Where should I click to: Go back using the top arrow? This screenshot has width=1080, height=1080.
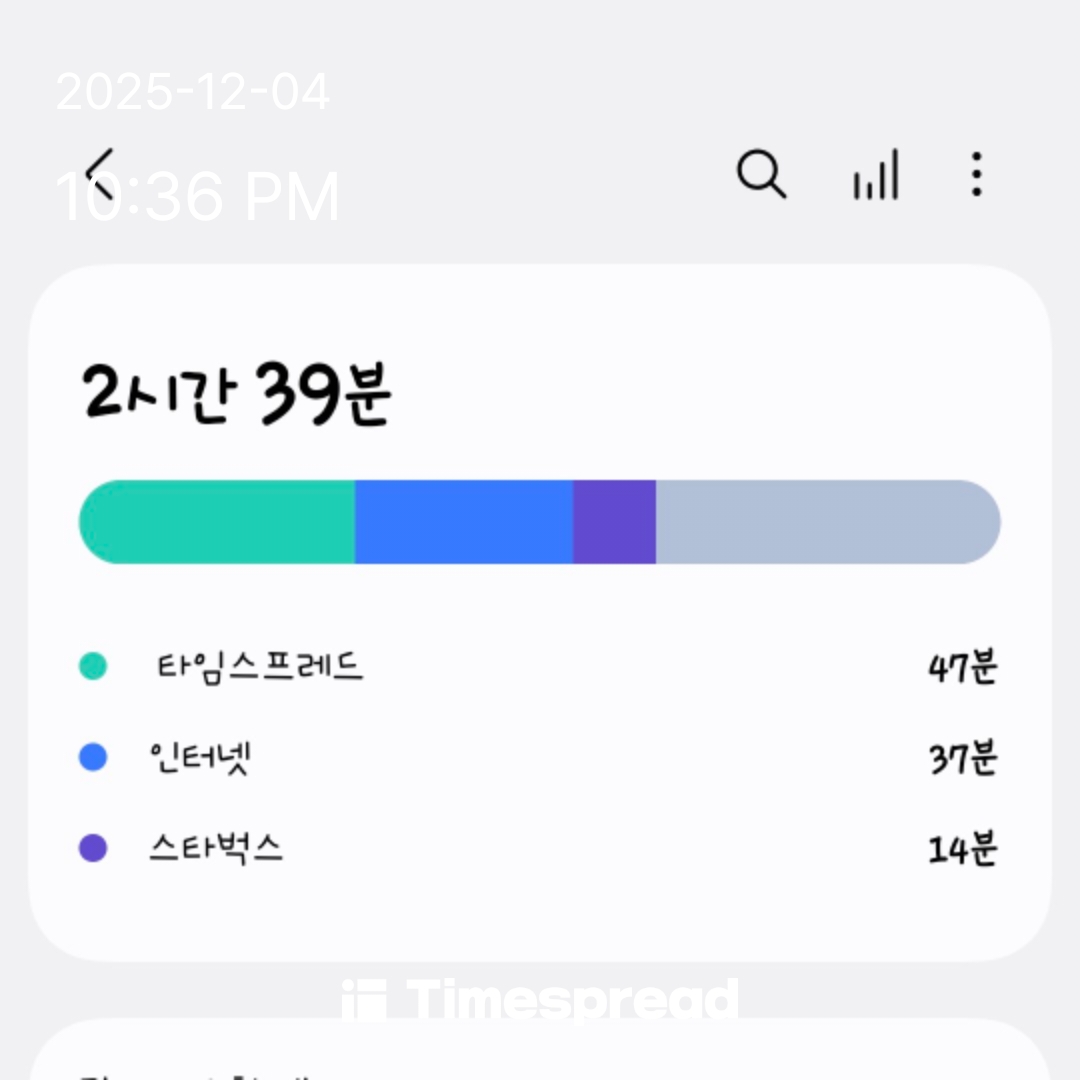(100, 174)
